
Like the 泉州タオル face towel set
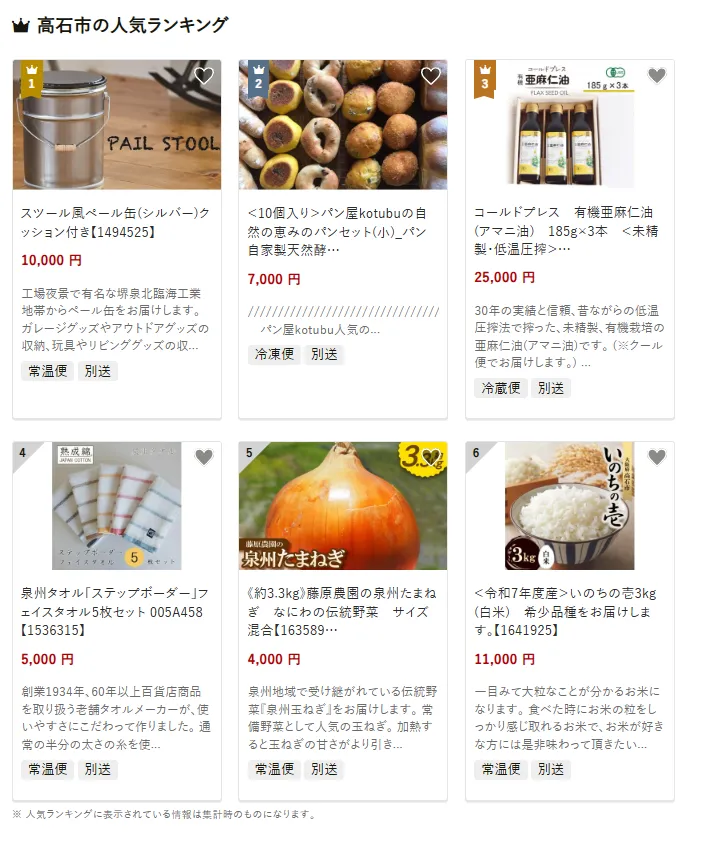[204, 457]
